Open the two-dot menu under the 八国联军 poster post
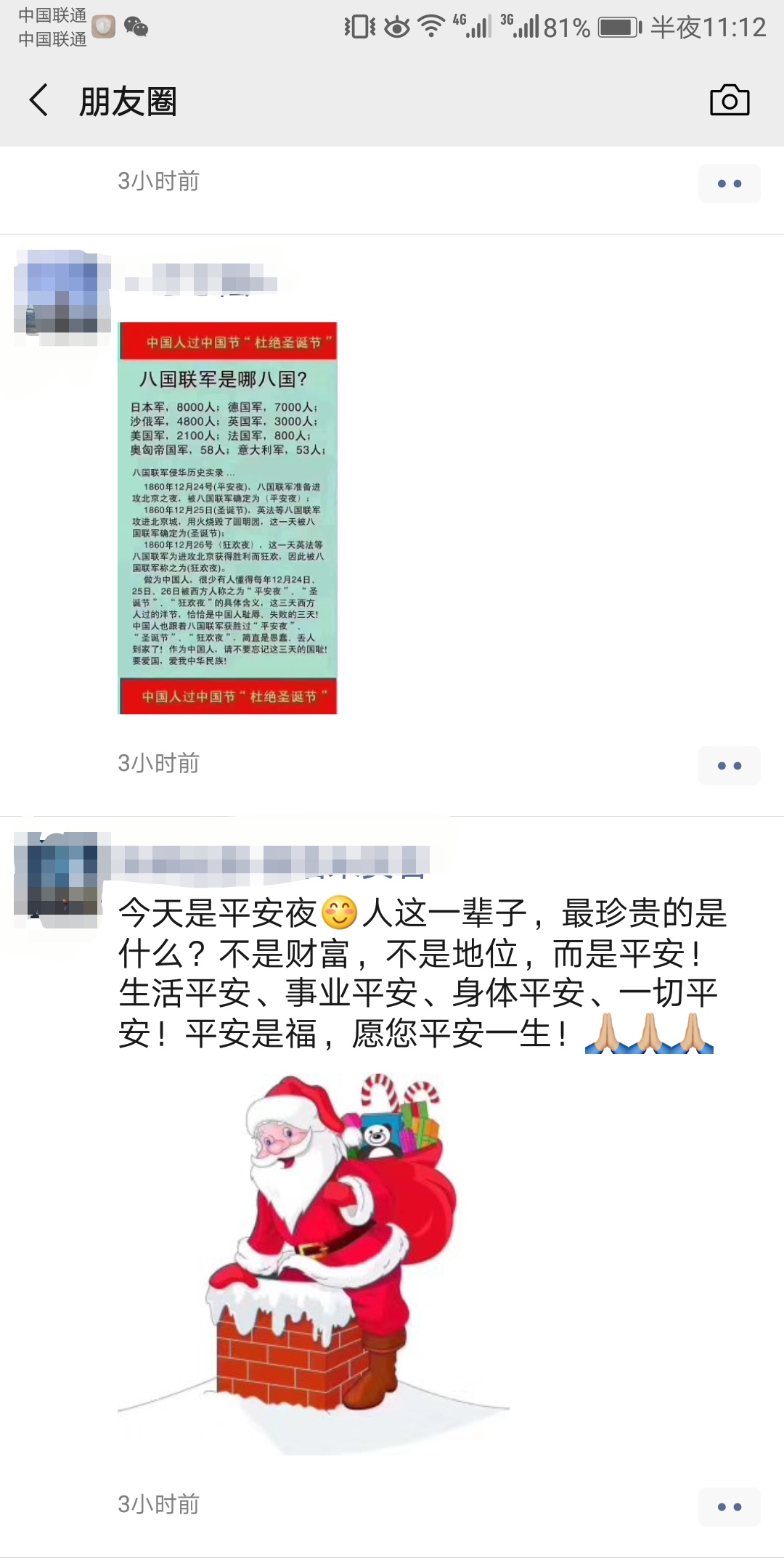 pos(729,765)
